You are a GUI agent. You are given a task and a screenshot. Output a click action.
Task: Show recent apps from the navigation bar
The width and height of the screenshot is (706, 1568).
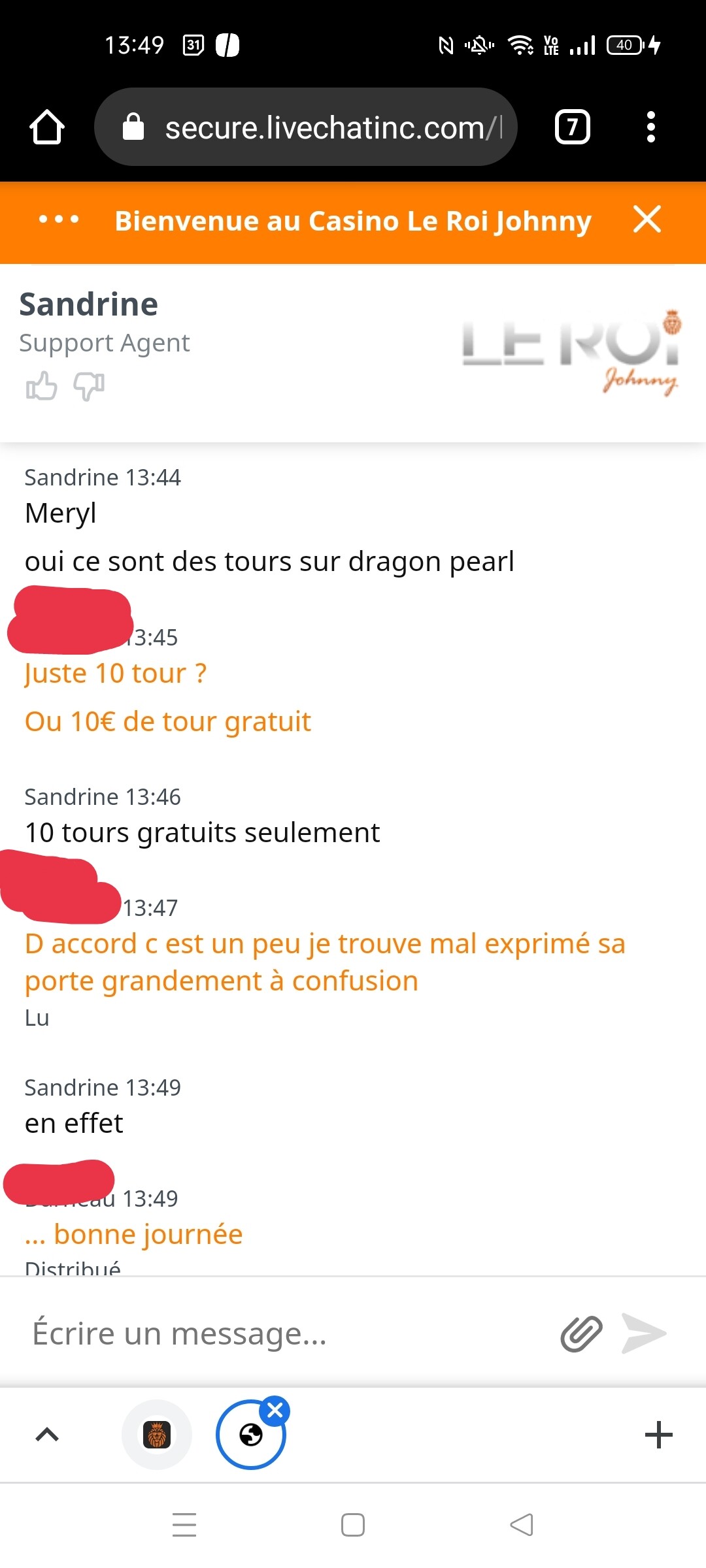click(x=184, y=1525)
